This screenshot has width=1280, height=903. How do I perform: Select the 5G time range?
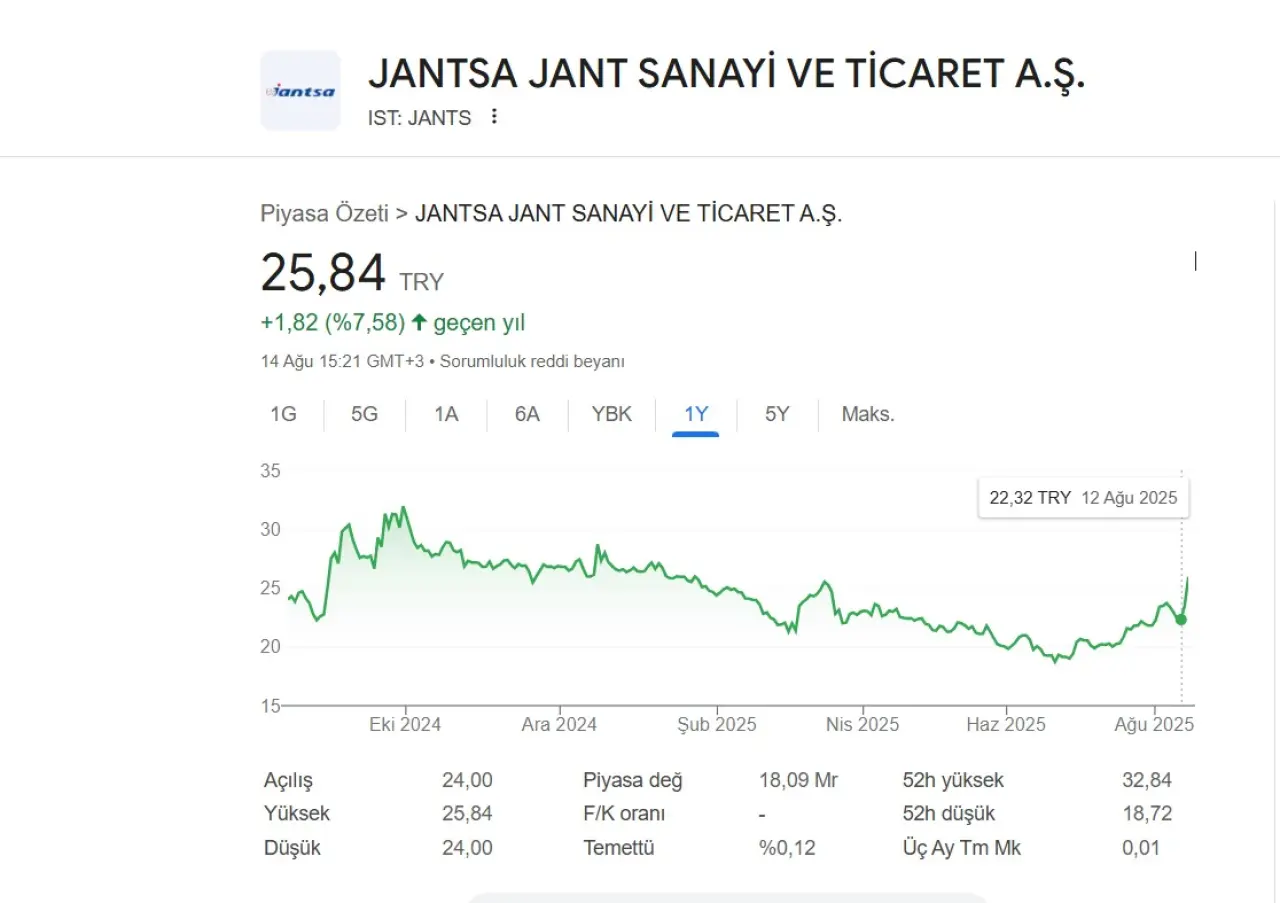tap(364, 414)
